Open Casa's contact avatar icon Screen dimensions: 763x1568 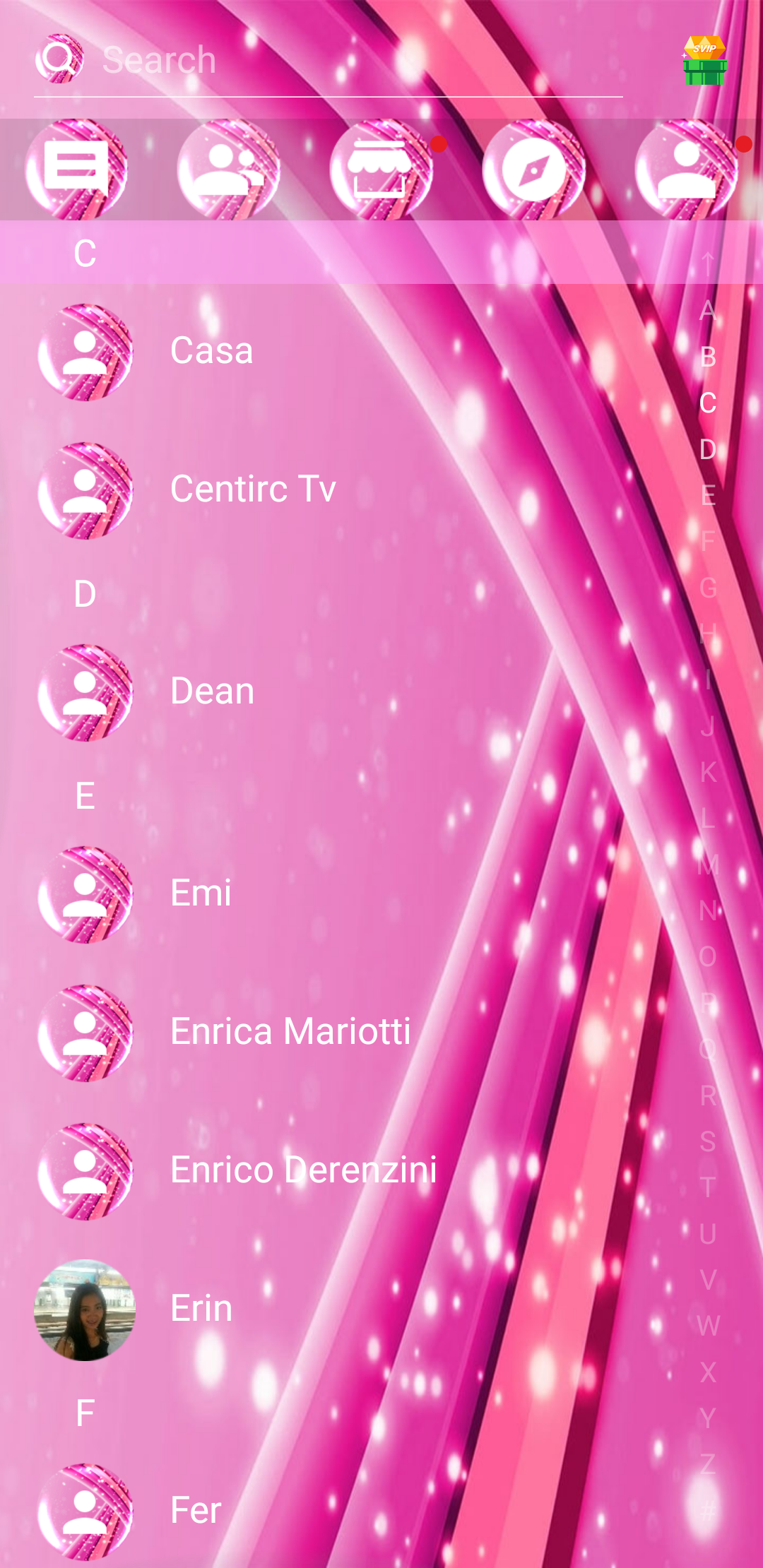tap(85, 351)
